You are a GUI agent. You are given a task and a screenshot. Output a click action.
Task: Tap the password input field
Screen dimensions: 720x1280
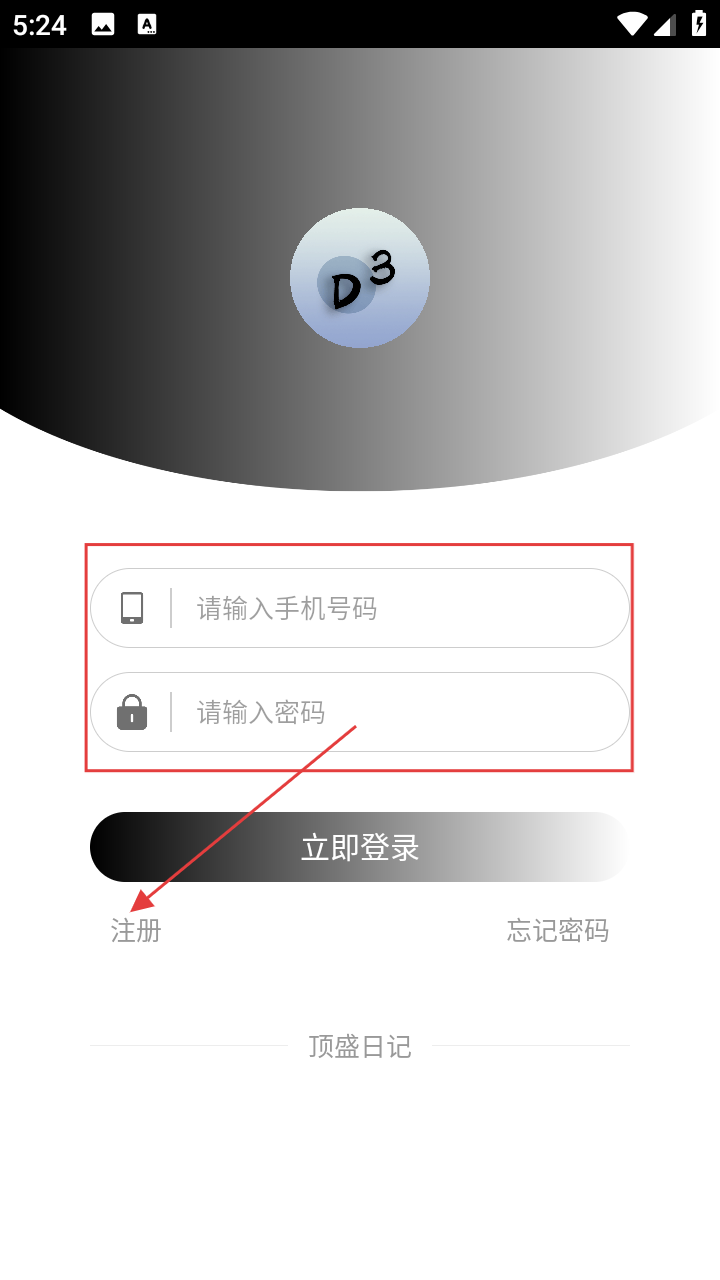point(400,712)
